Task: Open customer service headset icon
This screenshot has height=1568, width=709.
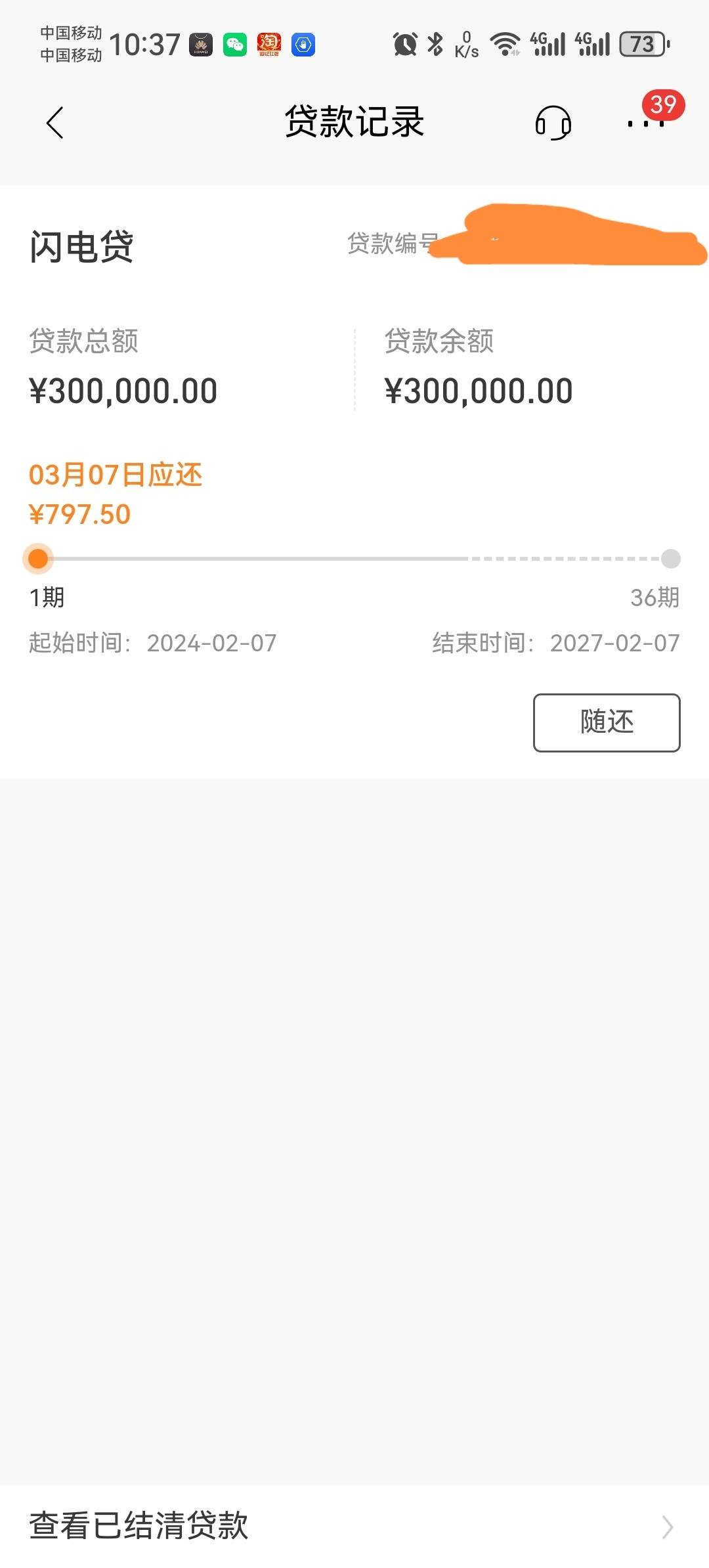Action: point(553,123)
